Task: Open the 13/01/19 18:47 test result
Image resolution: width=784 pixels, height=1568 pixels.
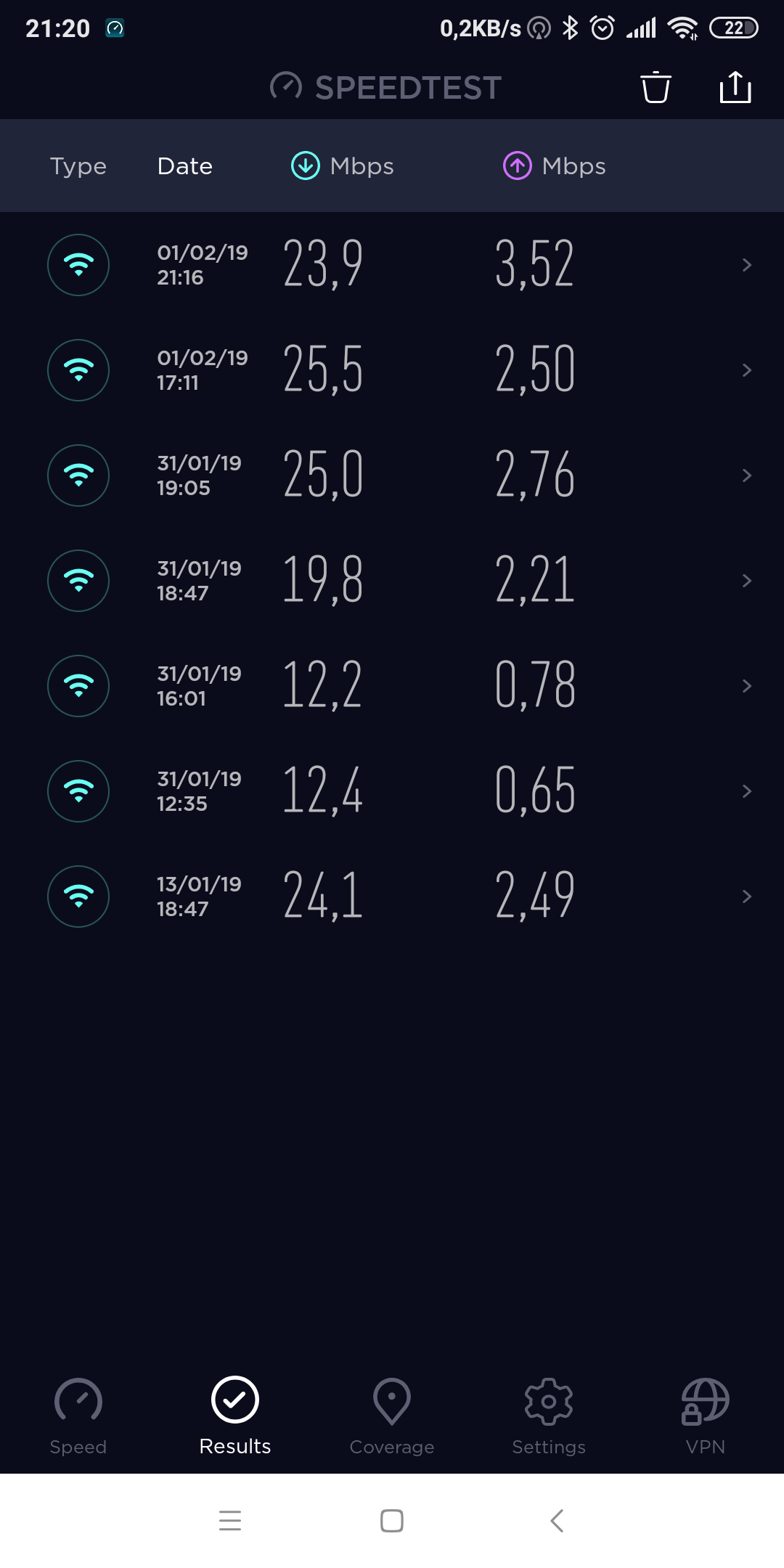Action: coord(392,897)
